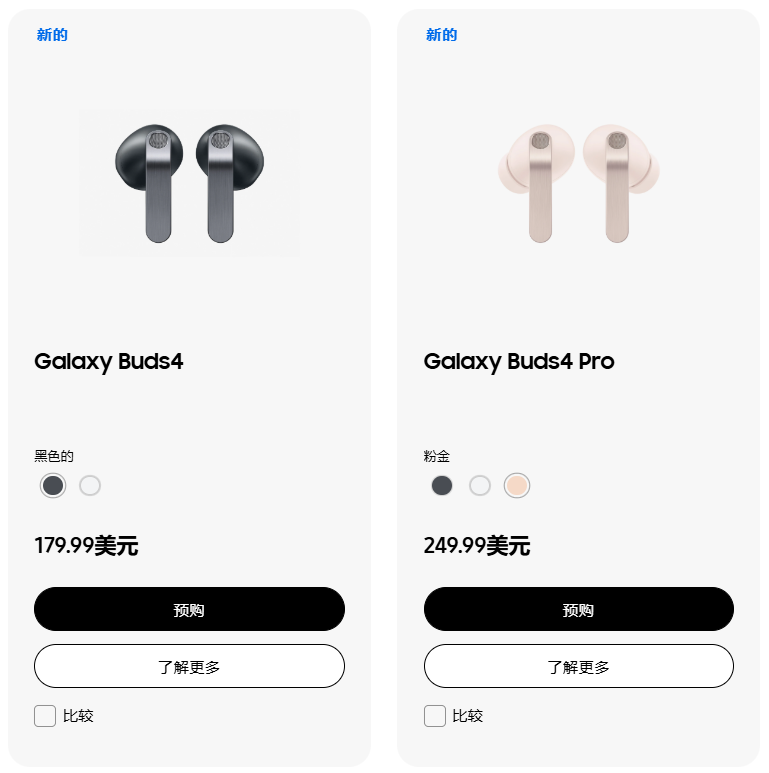Check the compare box for Galaxy Buds4
This screenshot has height=773, width=769.
pos(45,716)
